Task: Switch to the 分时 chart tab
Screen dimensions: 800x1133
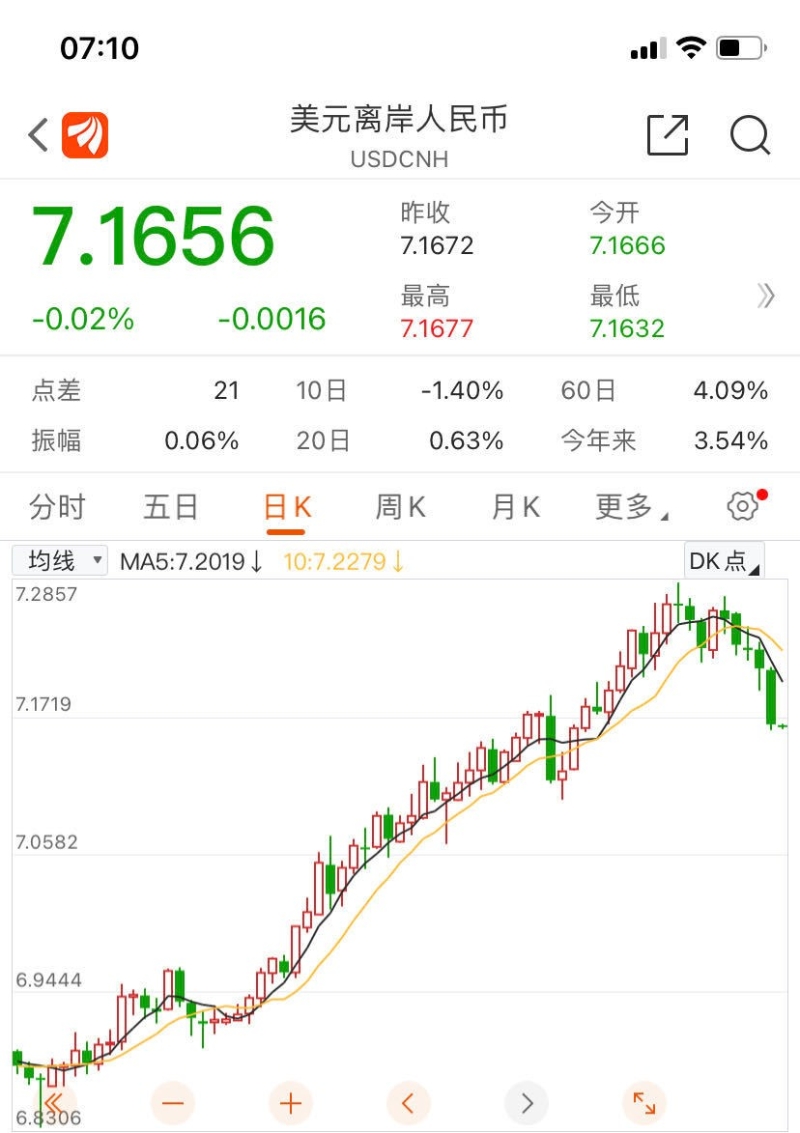Action: tap(57, 507)
